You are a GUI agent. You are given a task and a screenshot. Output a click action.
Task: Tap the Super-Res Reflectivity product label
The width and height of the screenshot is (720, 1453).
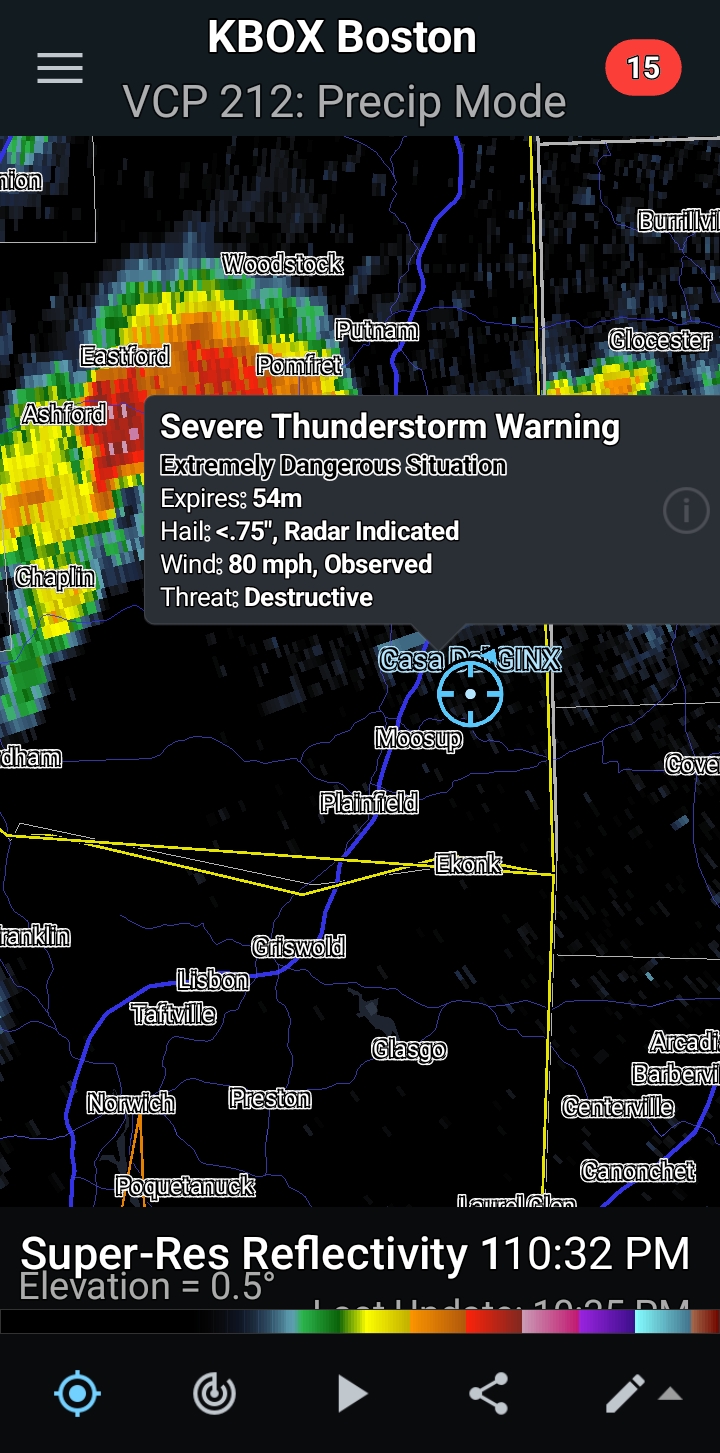coord(243,1253)
